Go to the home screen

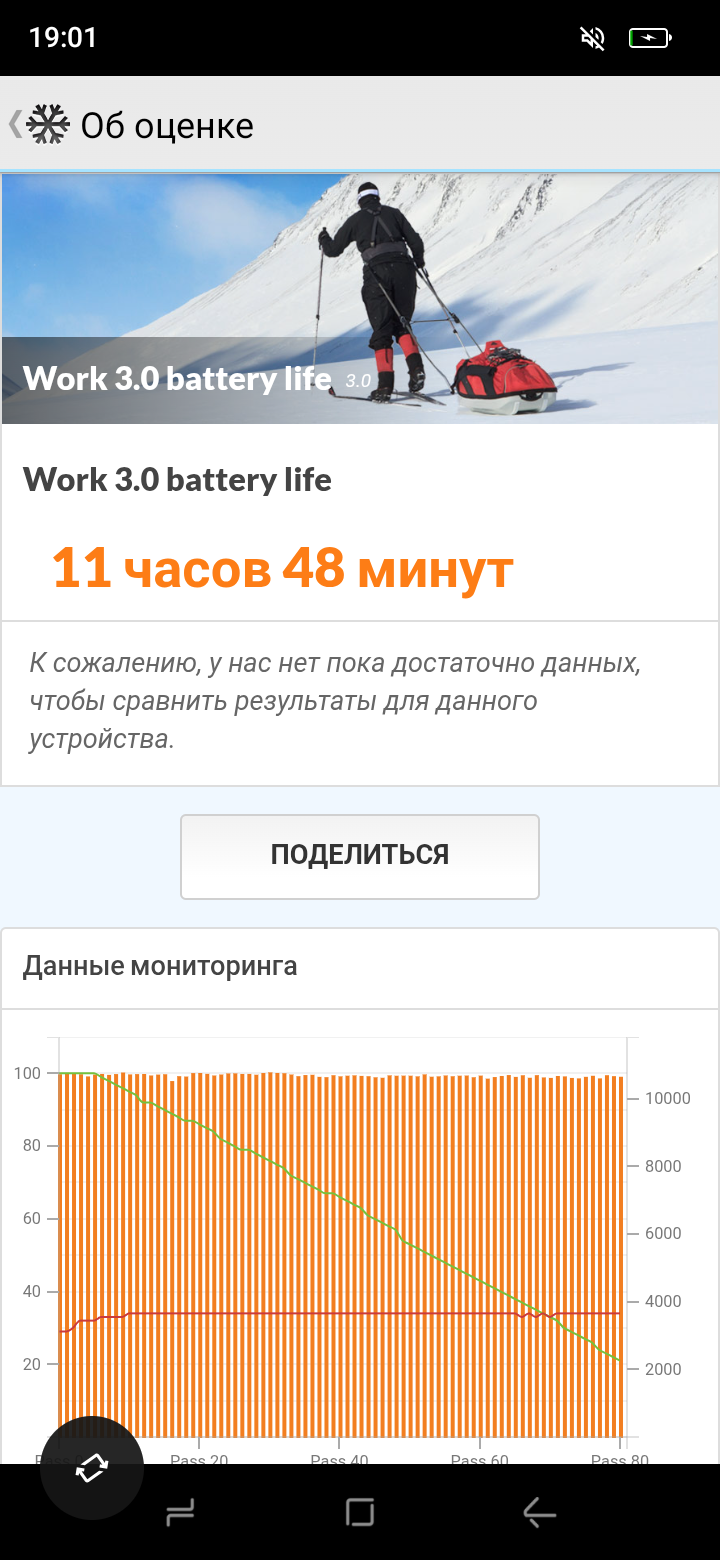[x=360, y=1513]
